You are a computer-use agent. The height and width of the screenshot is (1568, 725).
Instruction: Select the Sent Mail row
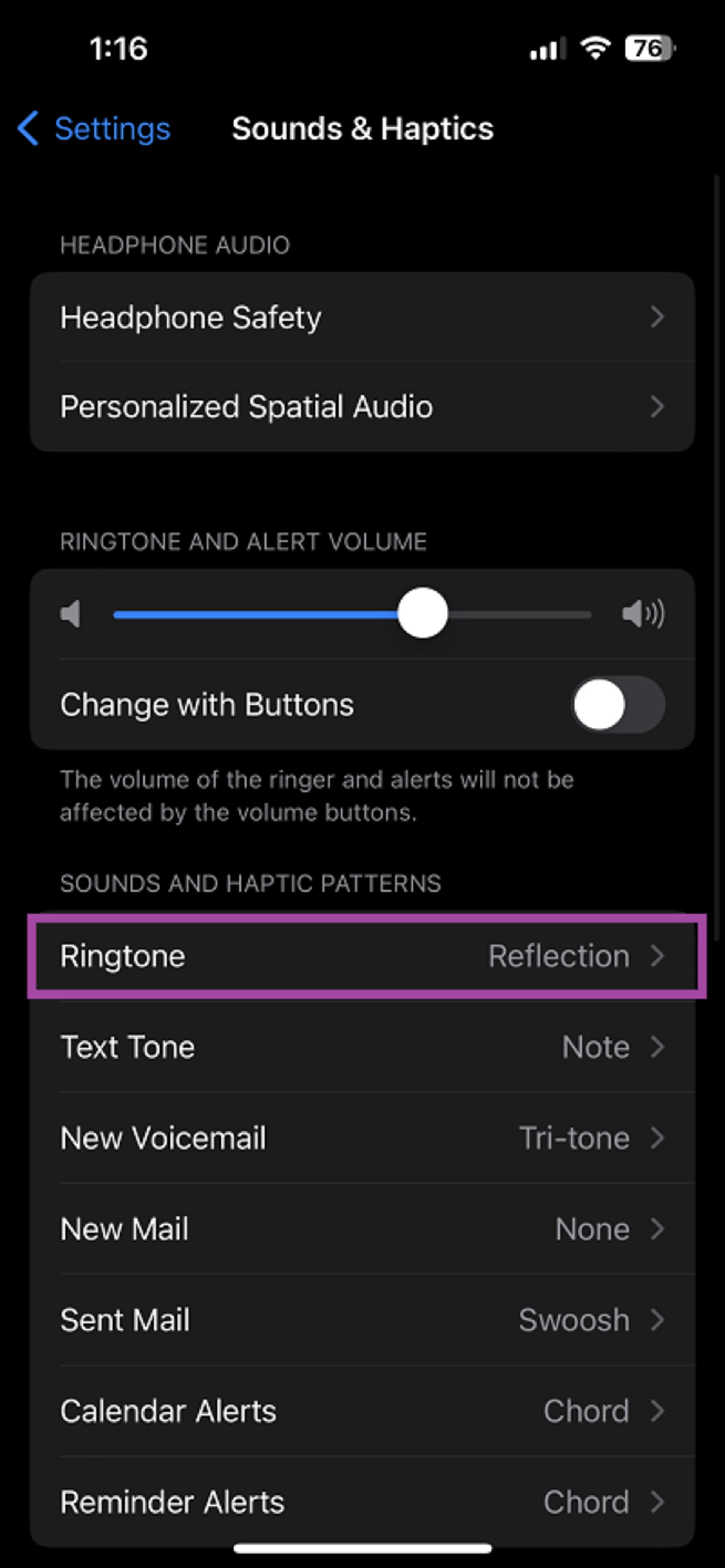coord(362,1320)
